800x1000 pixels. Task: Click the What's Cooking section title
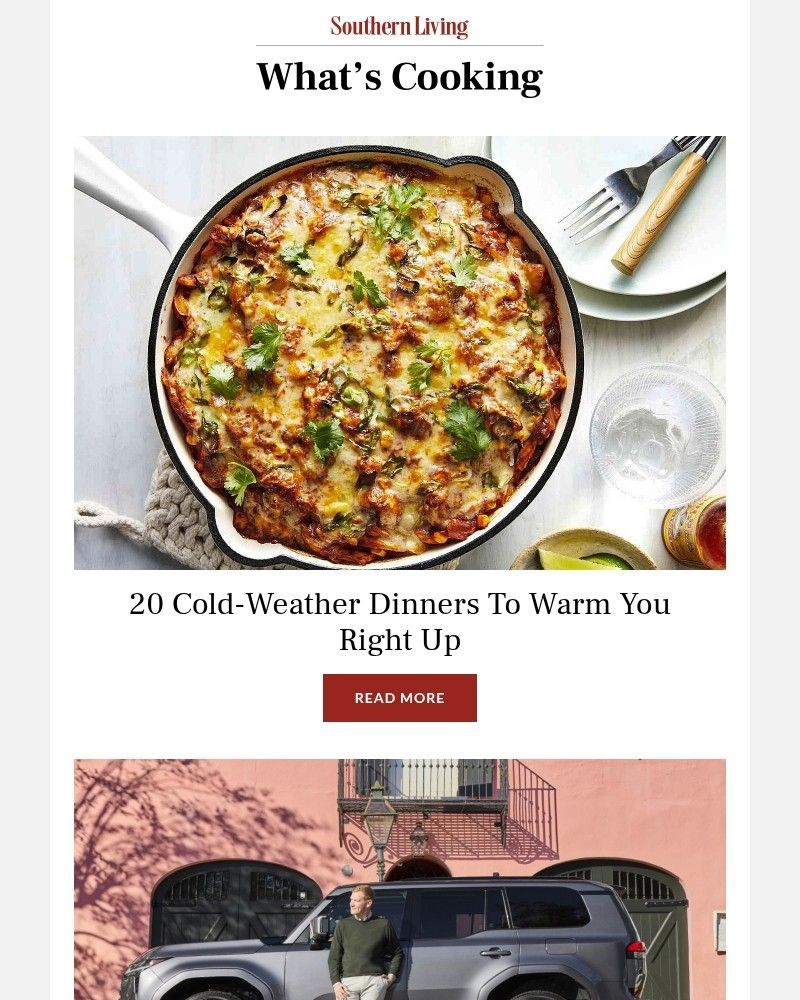[x=399, y=75]
